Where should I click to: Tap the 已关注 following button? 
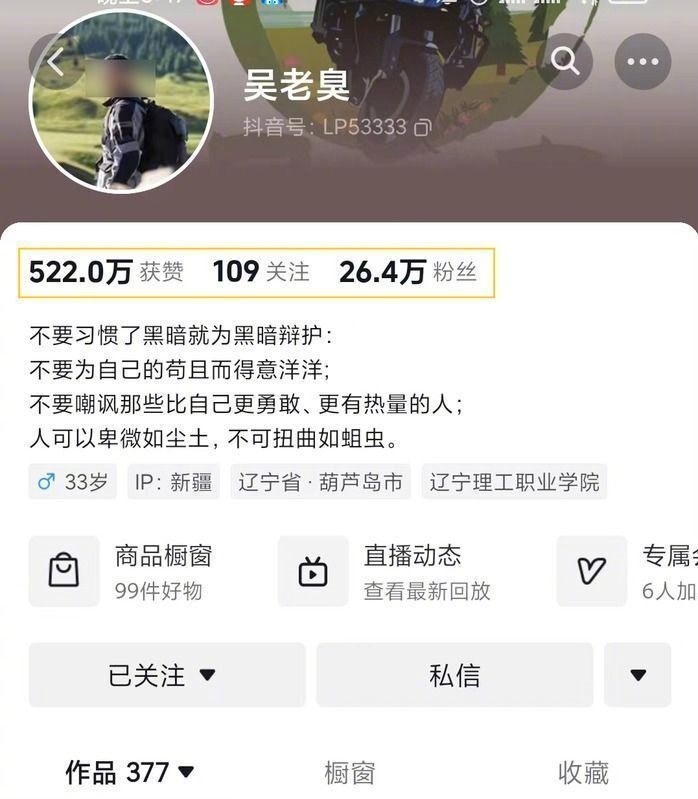166,675
